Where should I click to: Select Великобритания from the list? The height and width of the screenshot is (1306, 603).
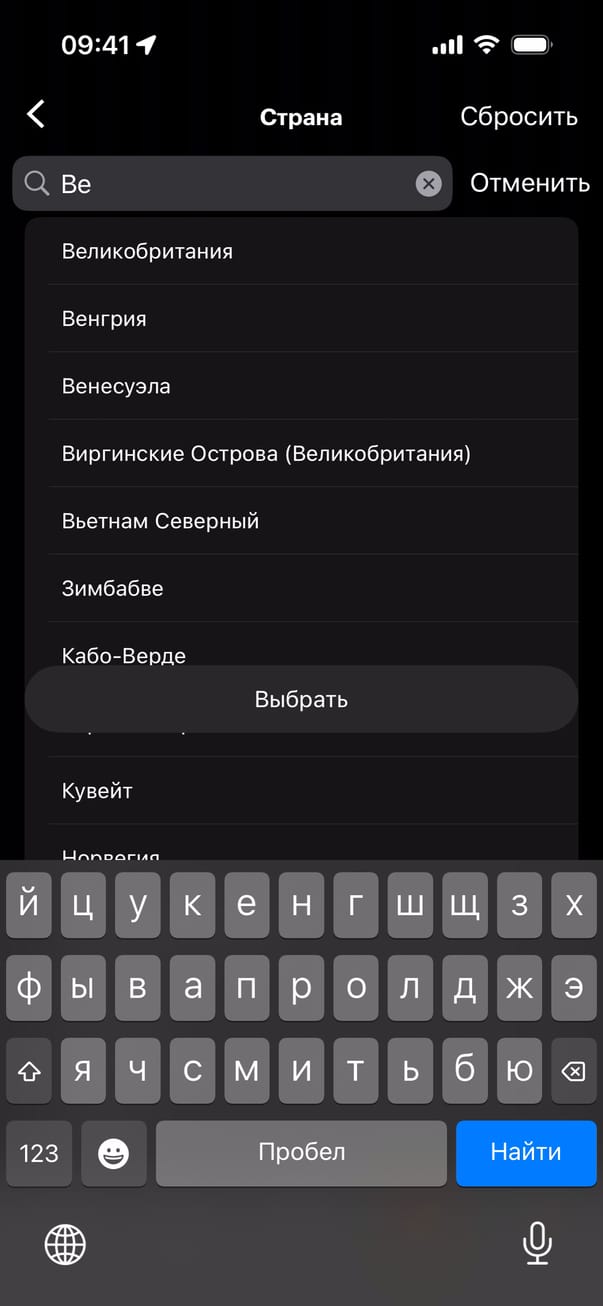pos(147,252)
